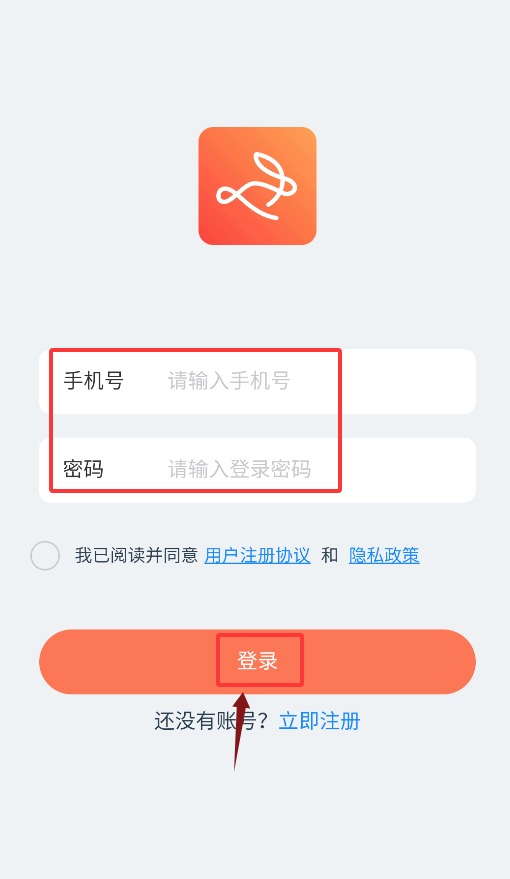Tap the 手机号 phone number field
Screen dimensions: 510x879
click(257, 381)
